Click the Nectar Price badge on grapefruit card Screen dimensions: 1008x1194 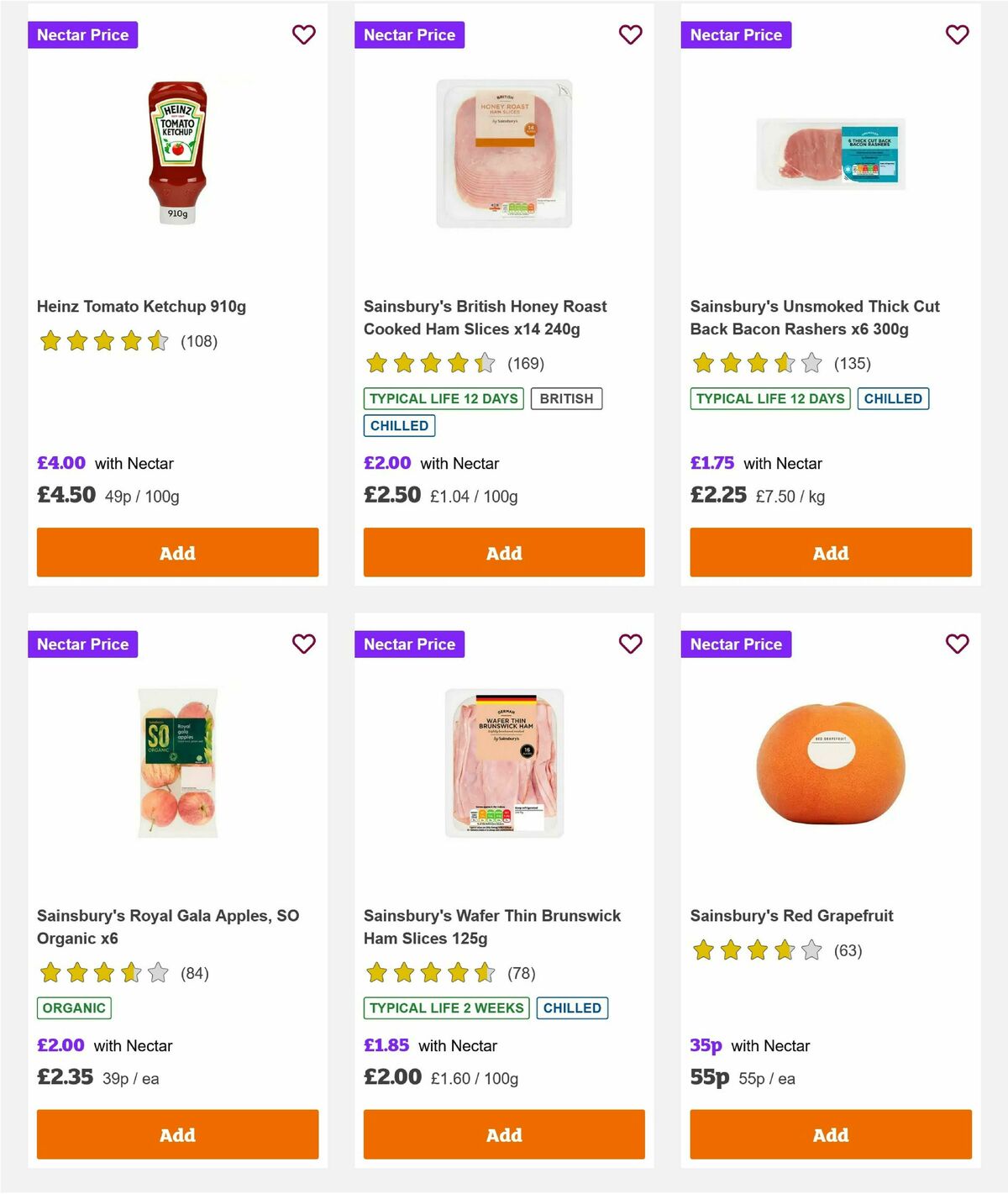737,644
